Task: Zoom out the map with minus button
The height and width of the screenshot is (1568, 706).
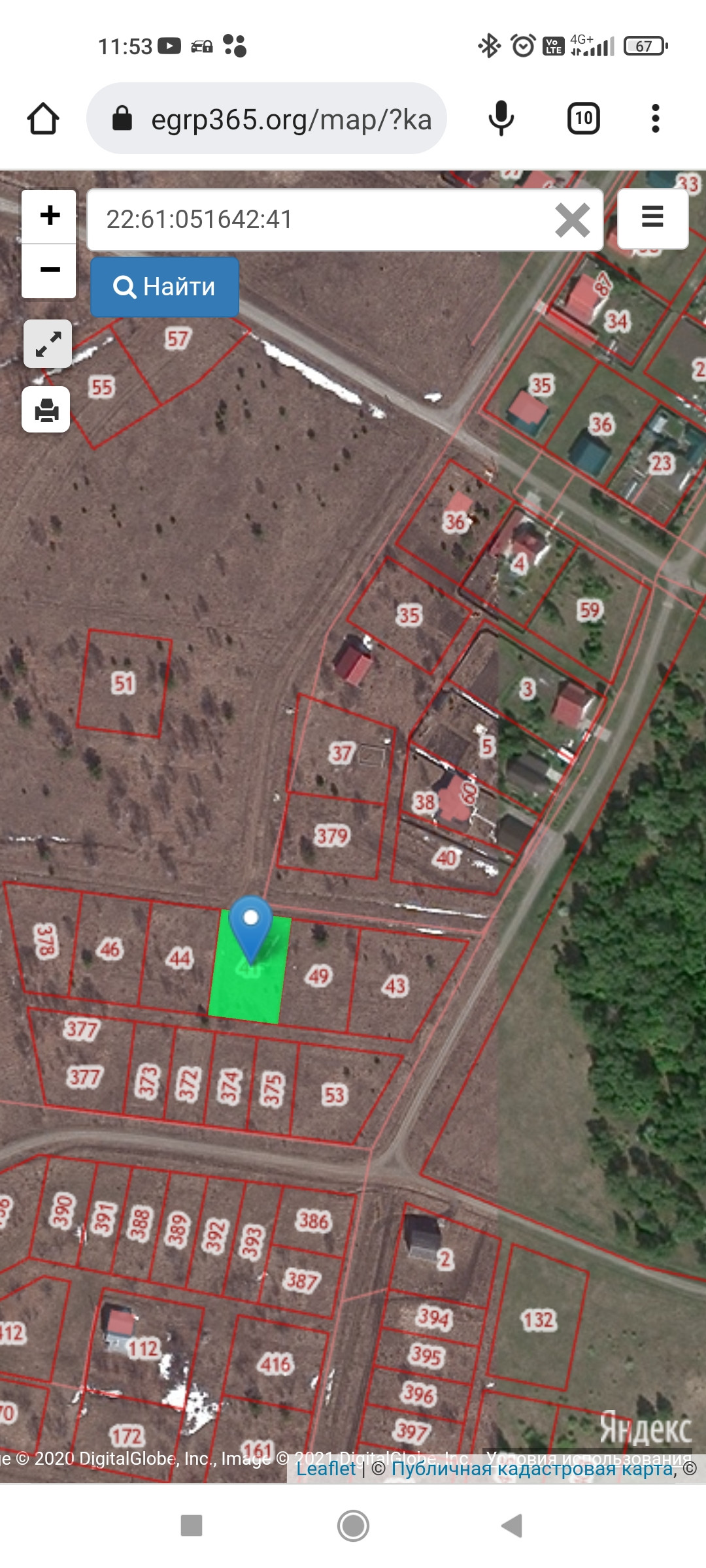Action: [50, 270]
